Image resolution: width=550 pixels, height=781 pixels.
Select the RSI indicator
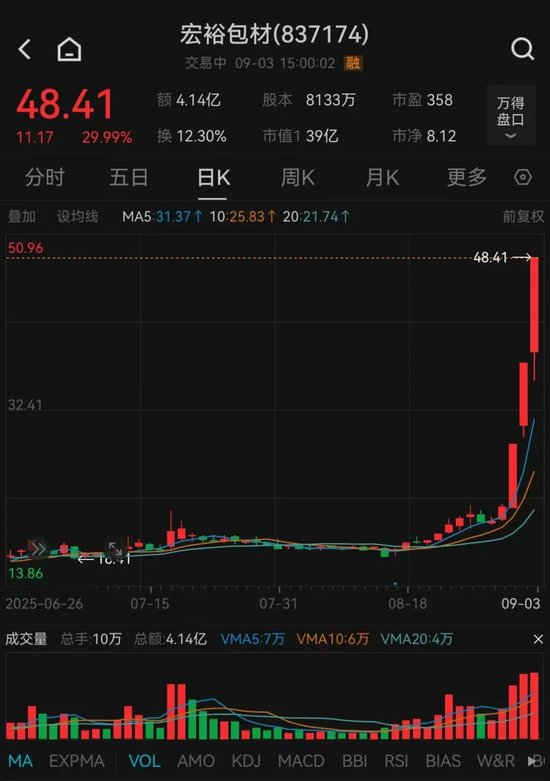[x=396, y=761]
